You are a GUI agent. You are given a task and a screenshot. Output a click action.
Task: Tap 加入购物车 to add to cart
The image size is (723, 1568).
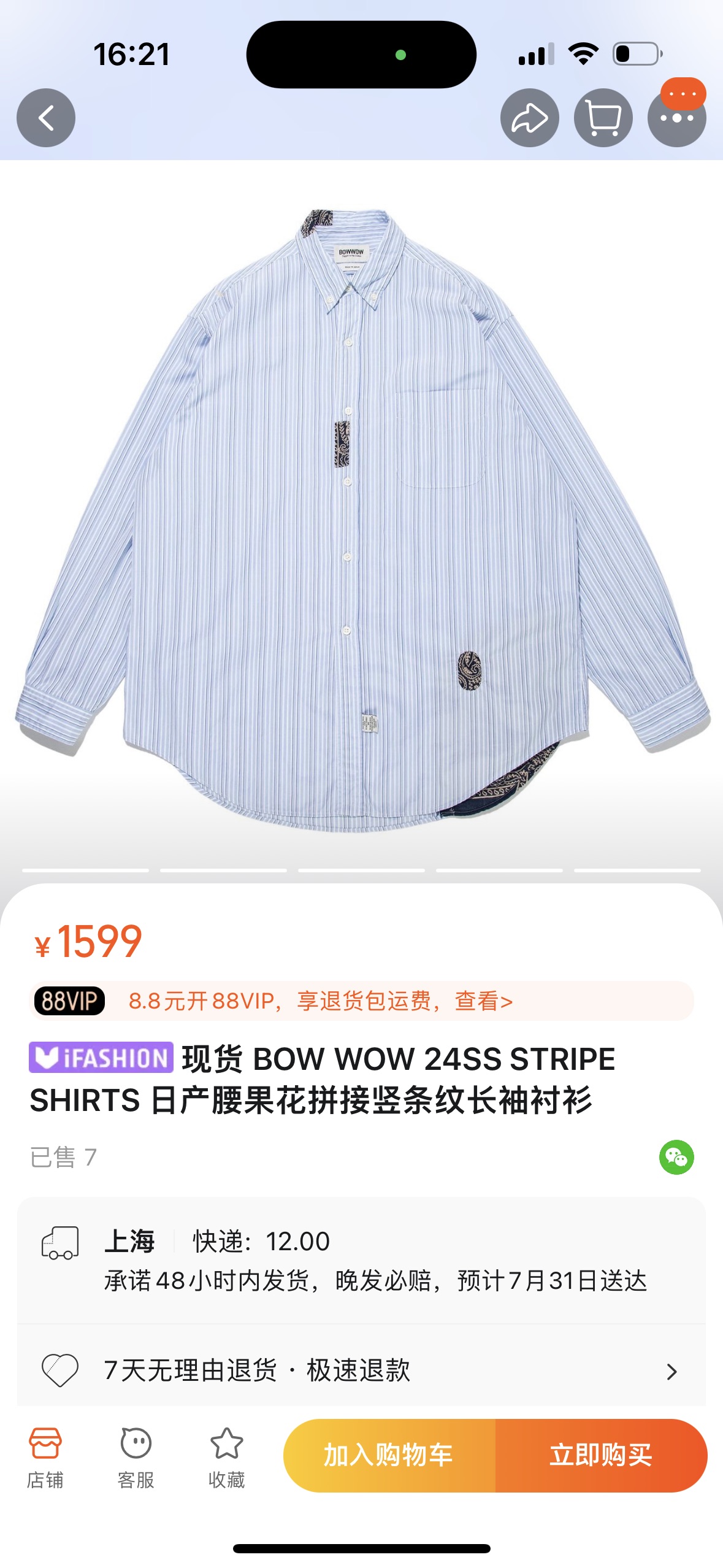[389, 1455]
